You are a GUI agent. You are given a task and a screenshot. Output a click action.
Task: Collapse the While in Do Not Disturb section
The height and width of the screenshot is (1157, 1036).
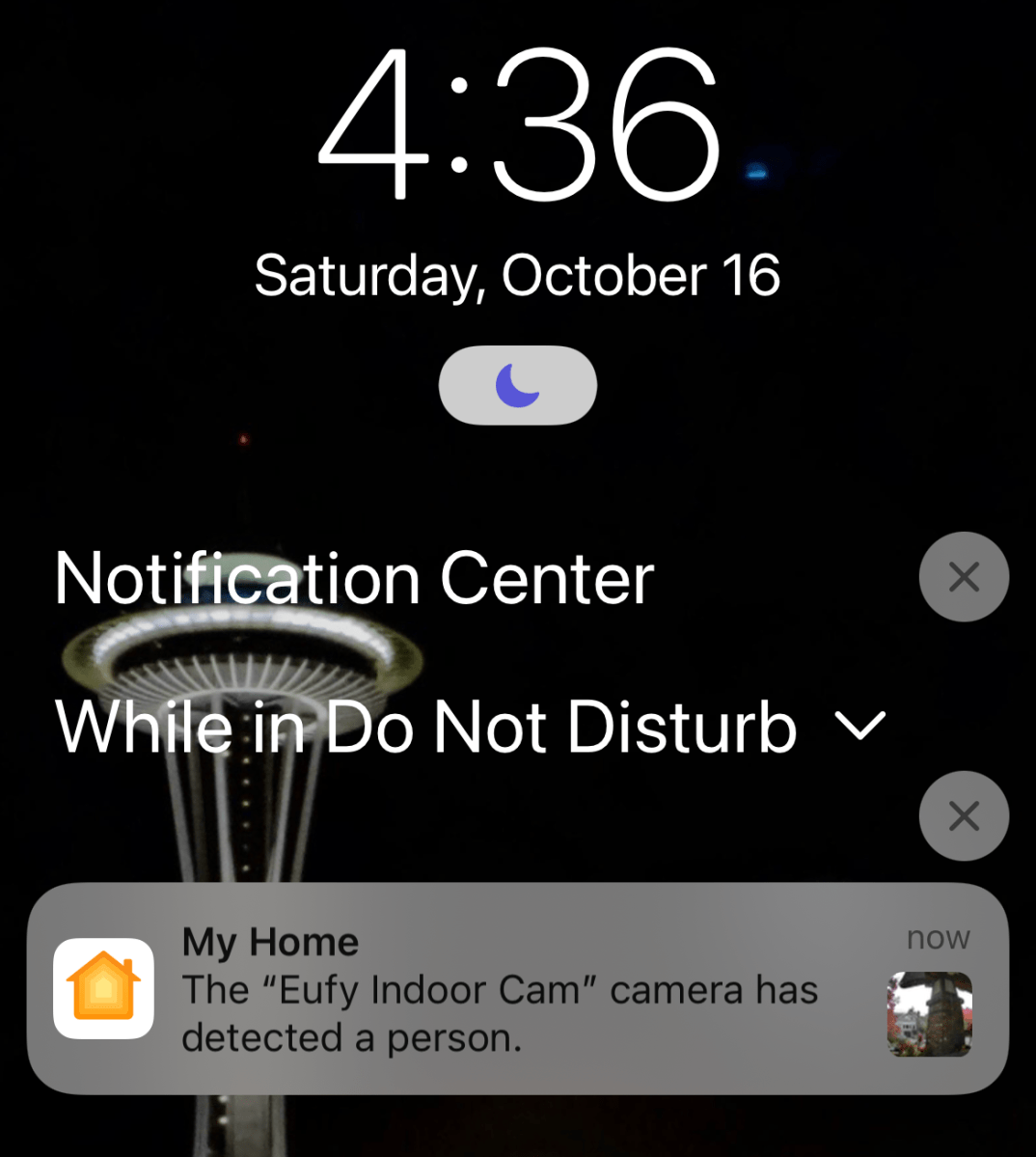coord(859,726)
